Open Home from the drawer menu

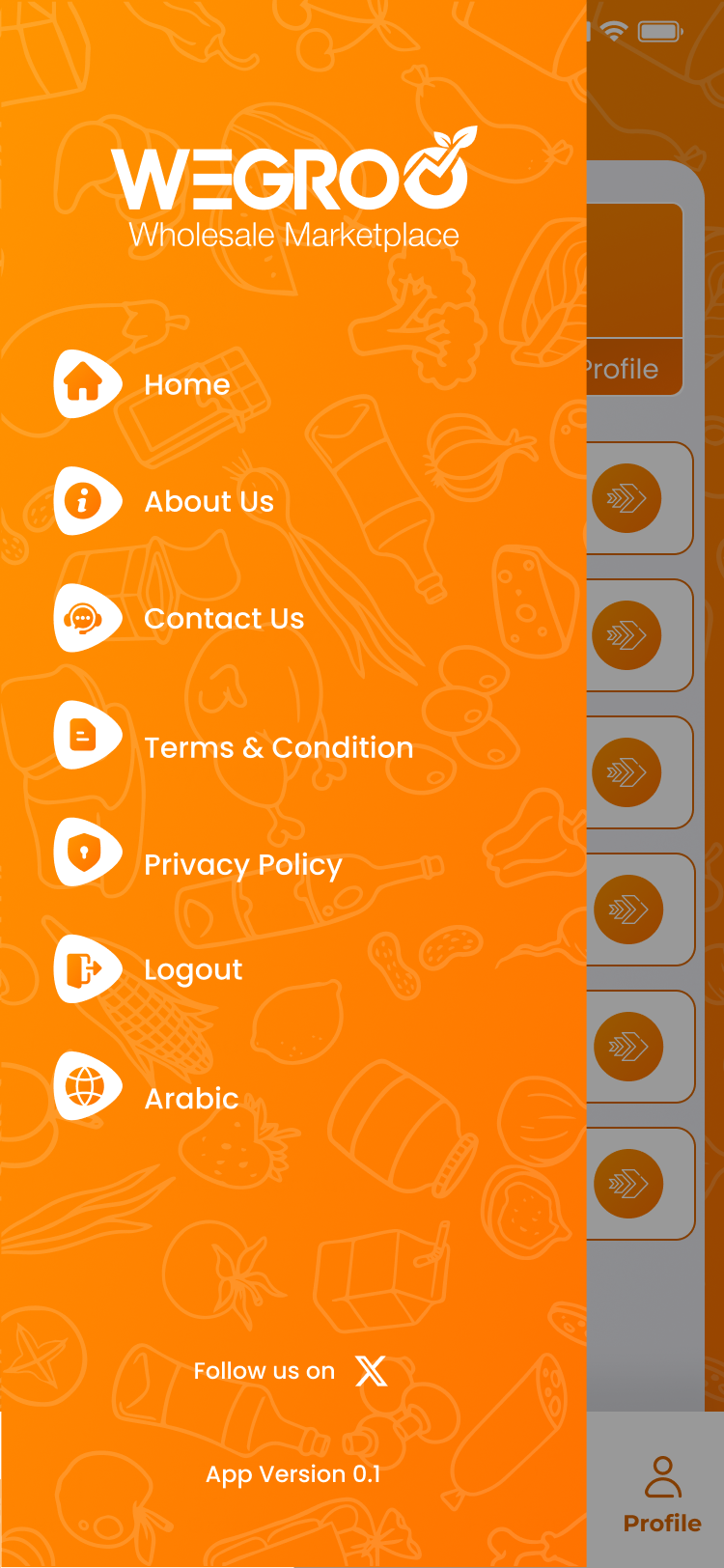tap(142, 384)
